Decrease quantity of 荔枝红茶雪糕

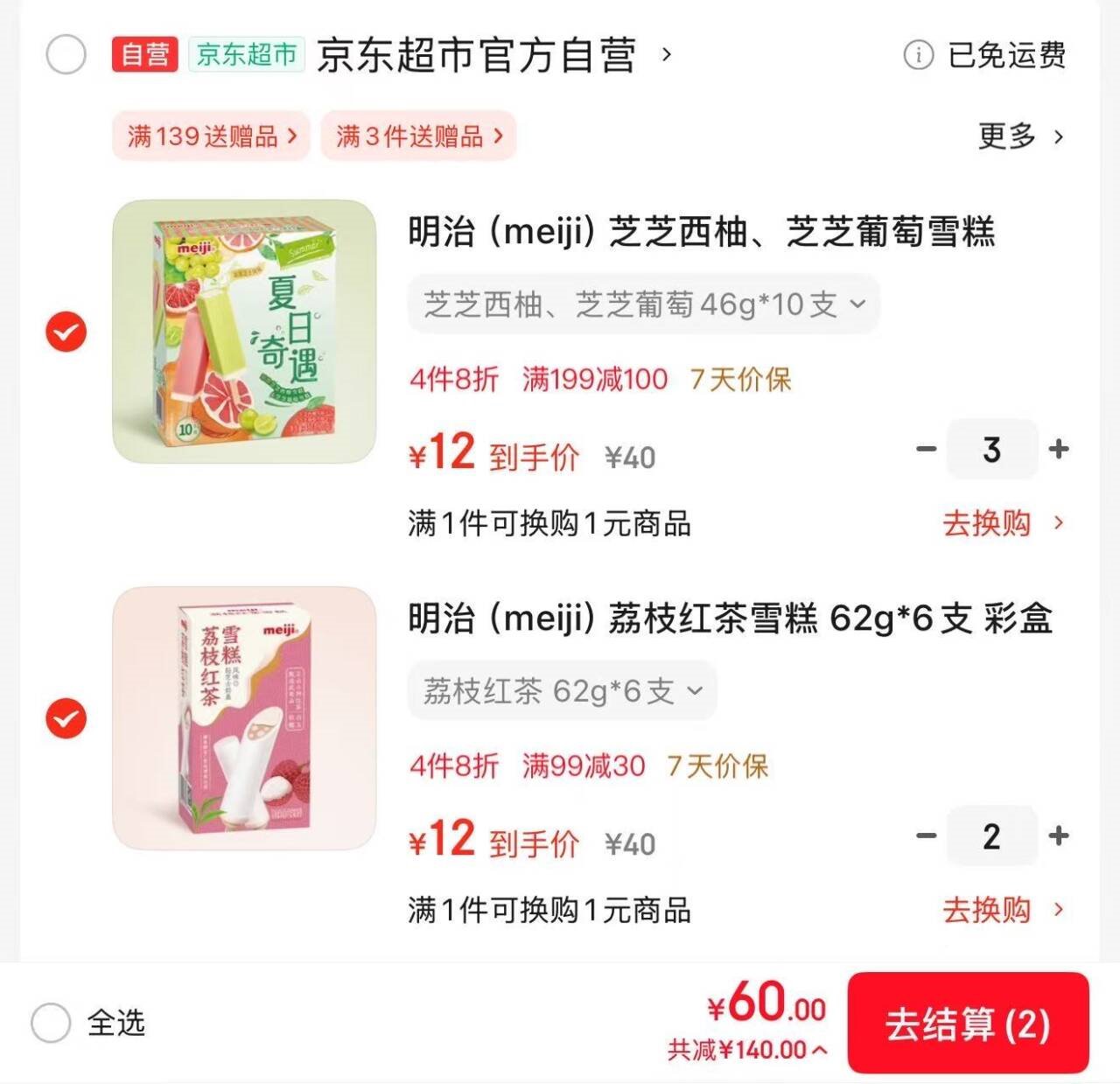point(926,836)
